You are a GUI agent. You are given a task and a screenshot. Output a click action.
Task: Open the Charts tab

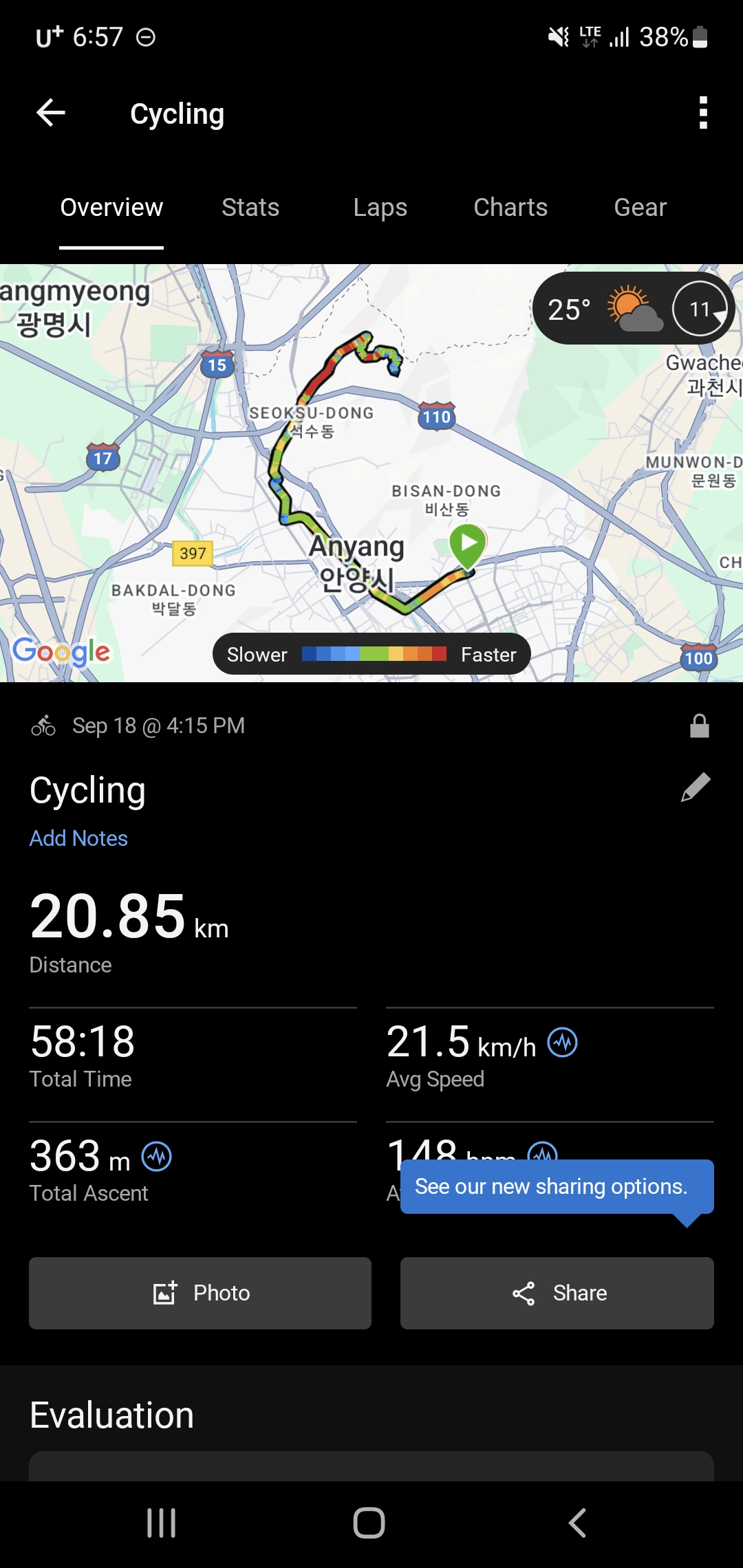[x=510, y=208]
